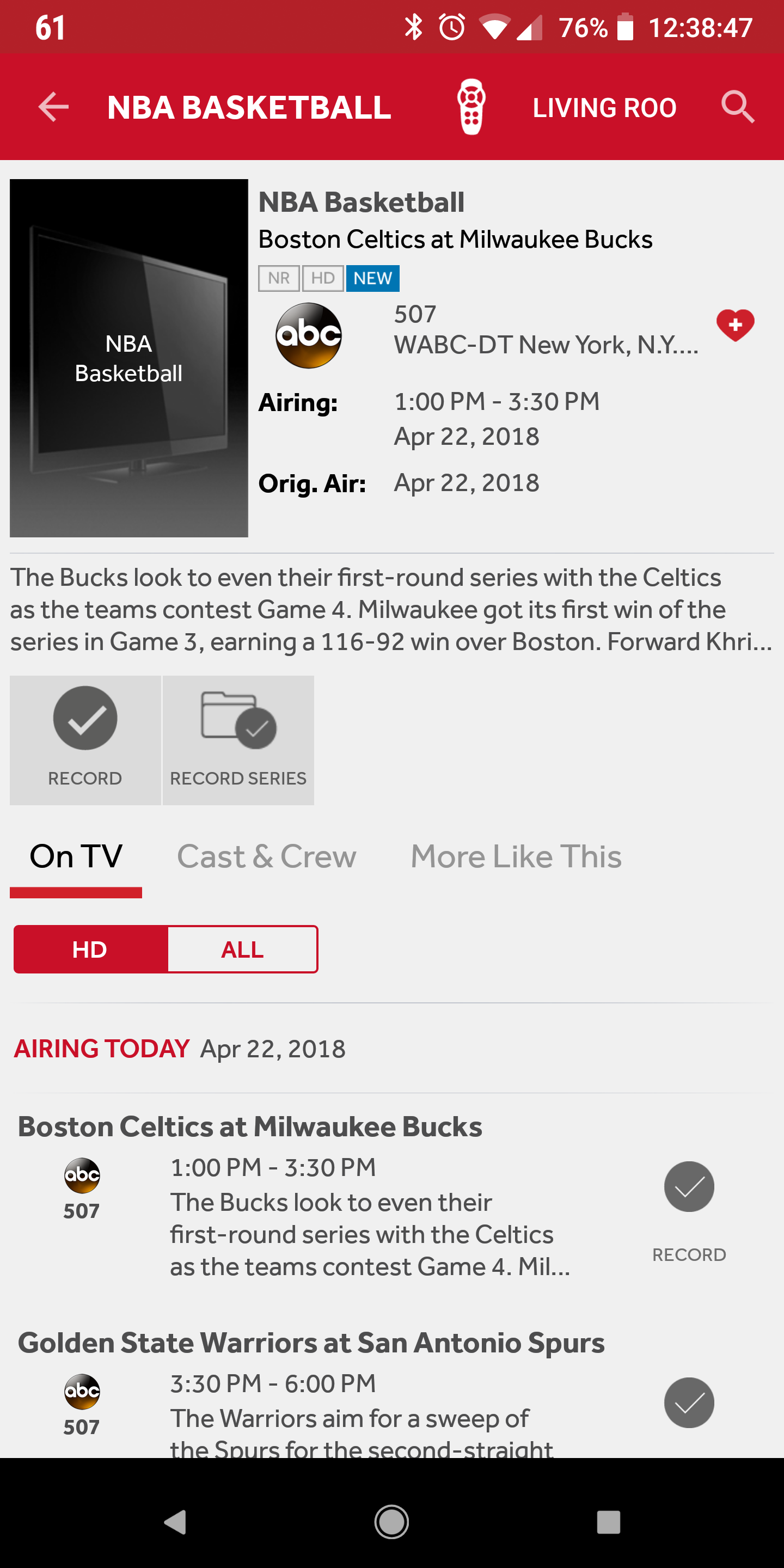Switch to the Cast & Crew tab

point(266,855)
